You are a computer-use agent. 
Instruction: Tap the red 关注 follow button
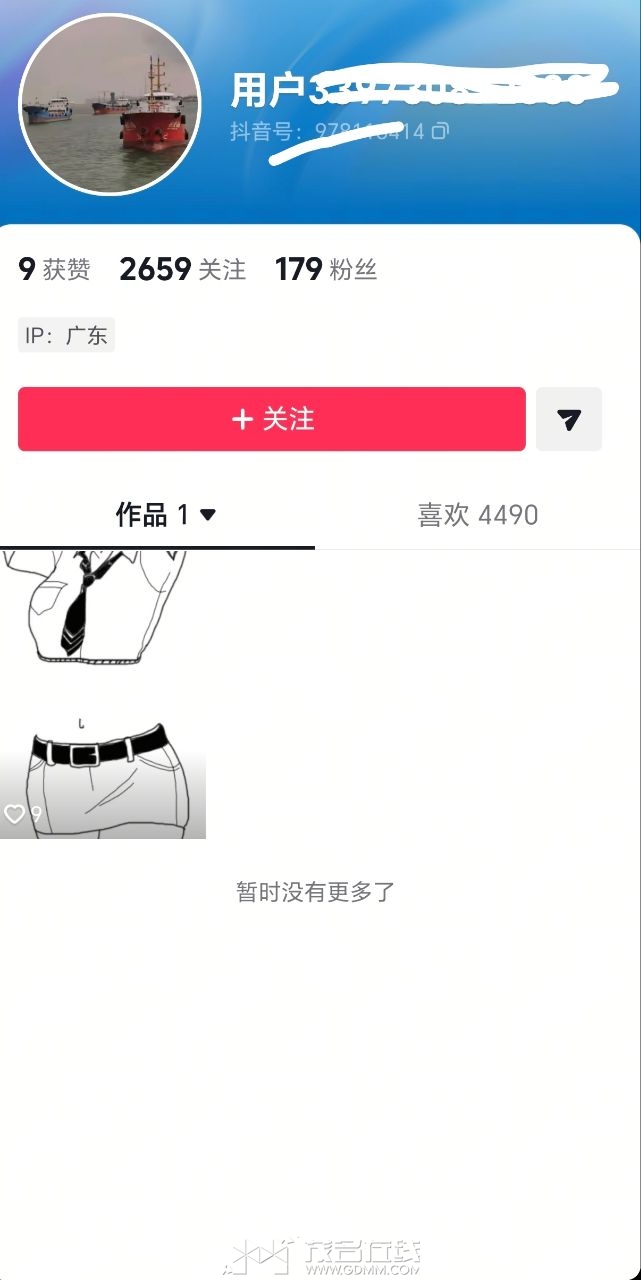tap(271, 419)
